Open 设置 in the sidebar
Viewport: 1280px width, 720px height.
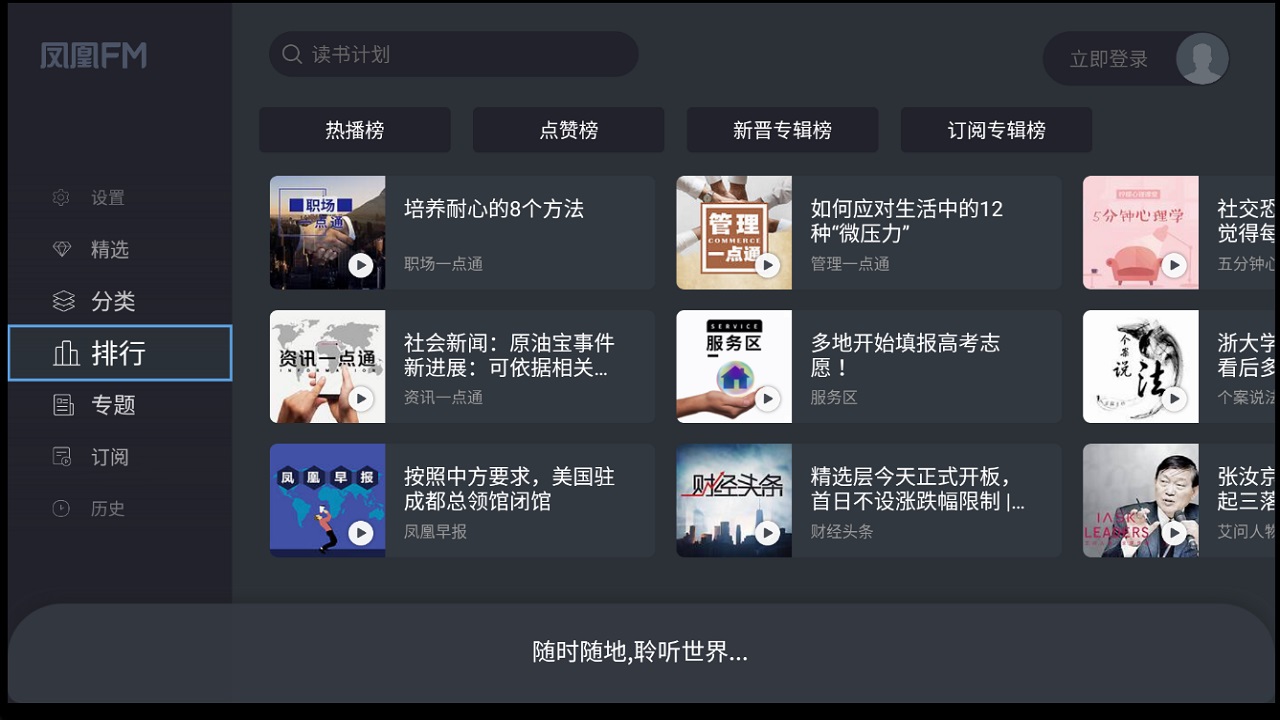point(107,198)
